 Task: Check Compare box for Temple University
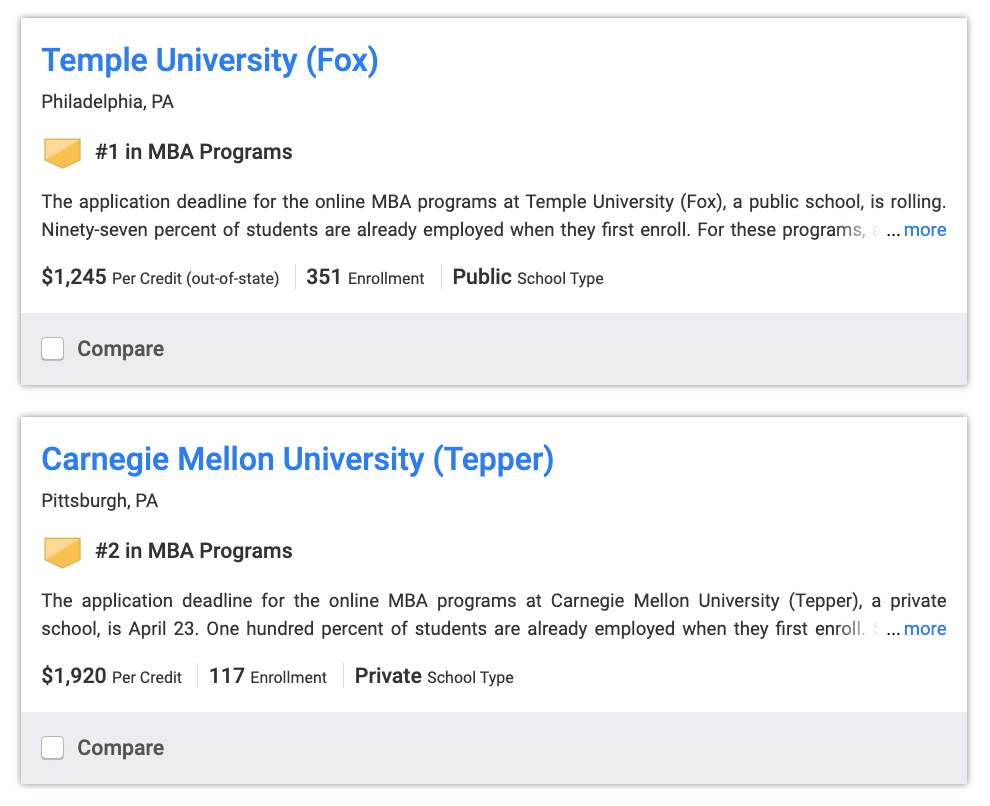pyautogui.click(x=53, y=349)
